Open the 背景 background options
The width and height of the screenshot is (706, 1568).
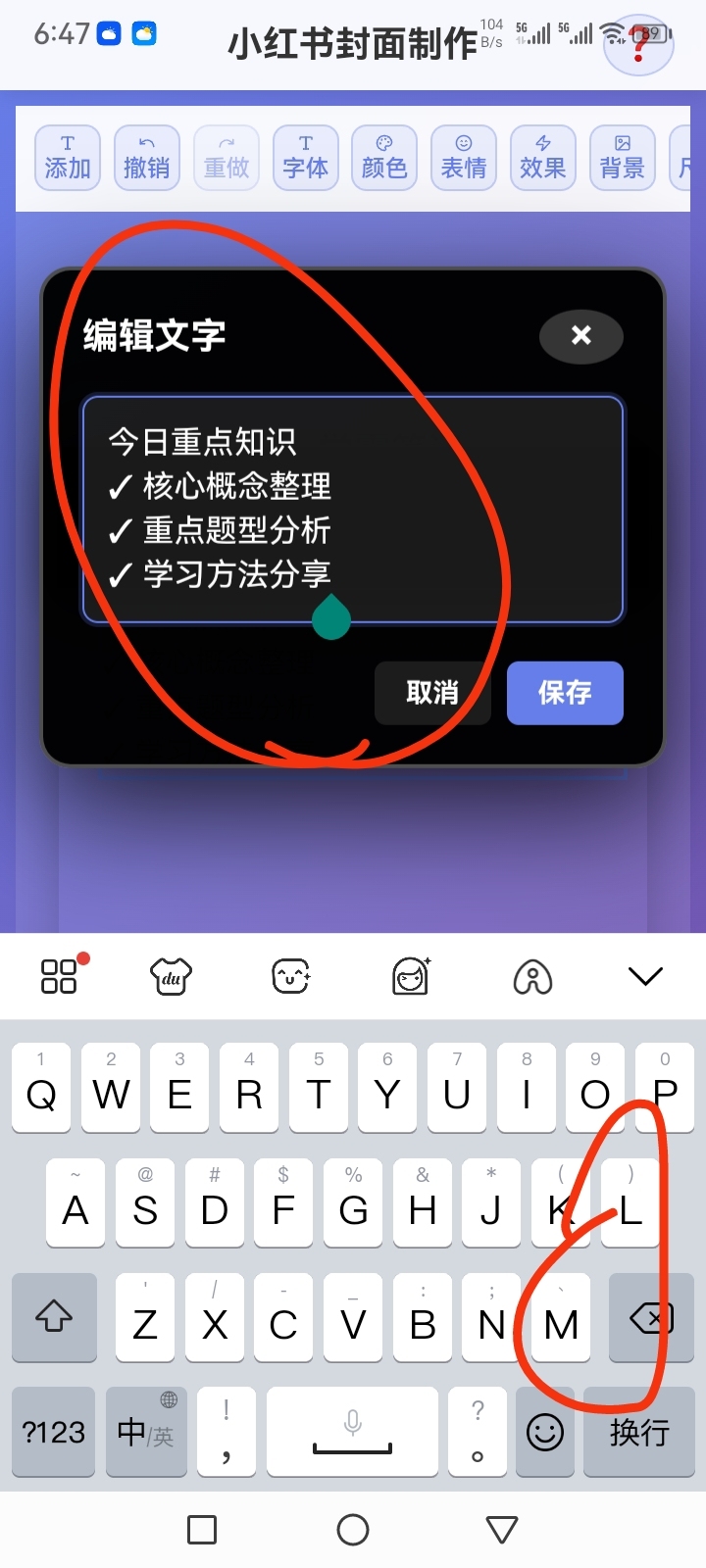623,158
